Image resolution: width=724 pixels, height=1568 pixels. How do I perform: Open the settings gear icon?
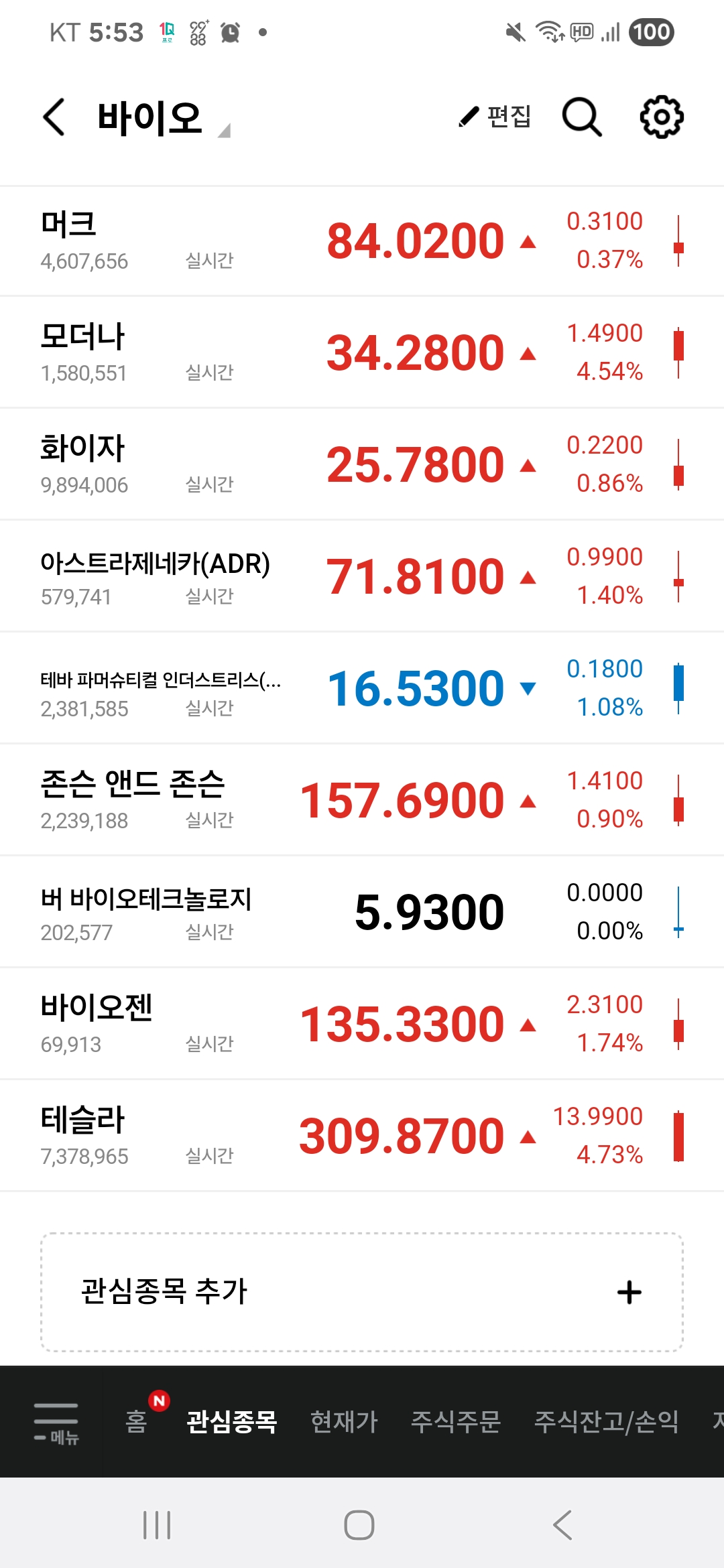tap(661, 115)
